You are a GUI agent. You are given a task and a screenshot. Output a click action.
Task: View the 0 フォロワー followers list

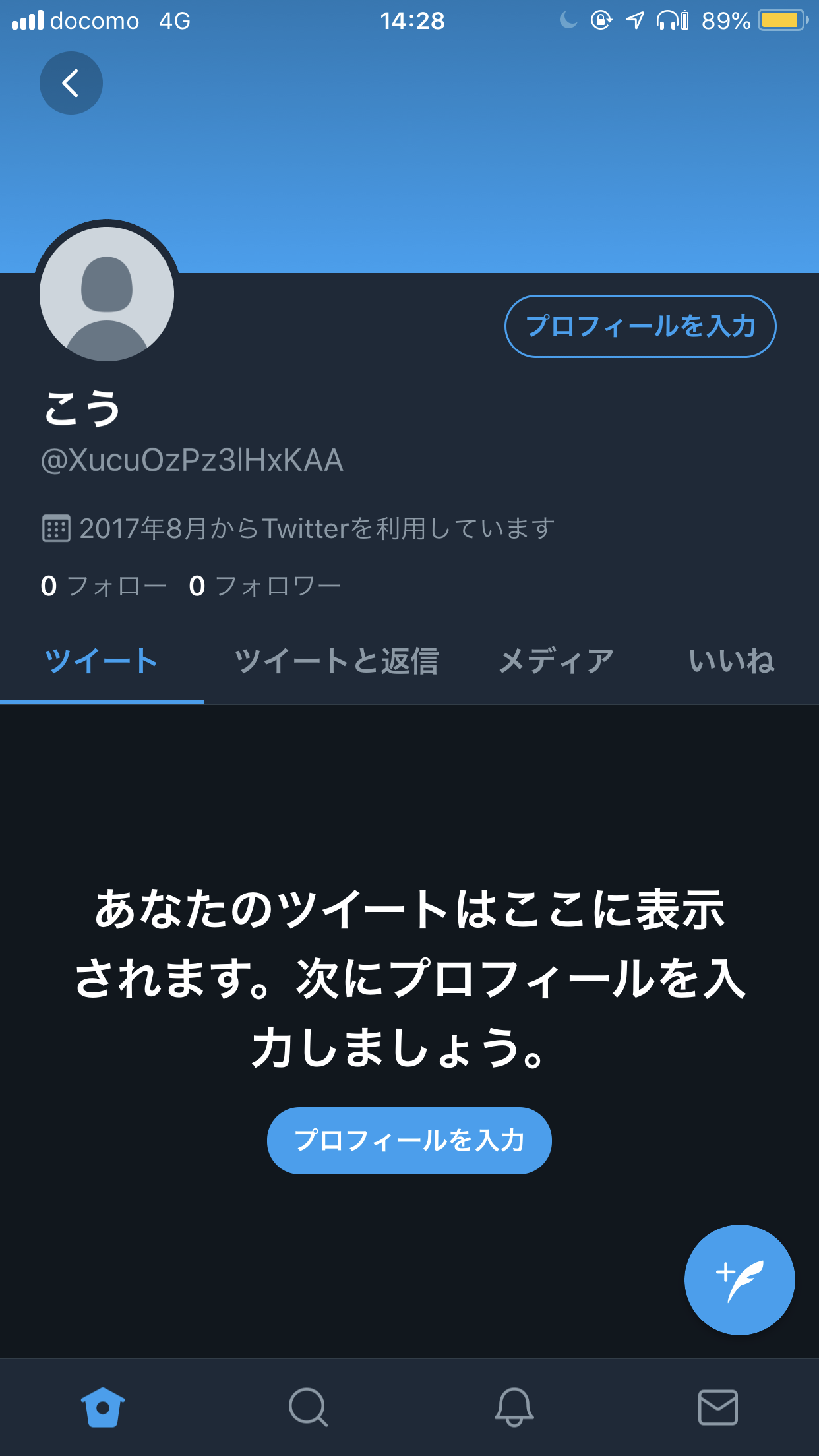point(265,586)
